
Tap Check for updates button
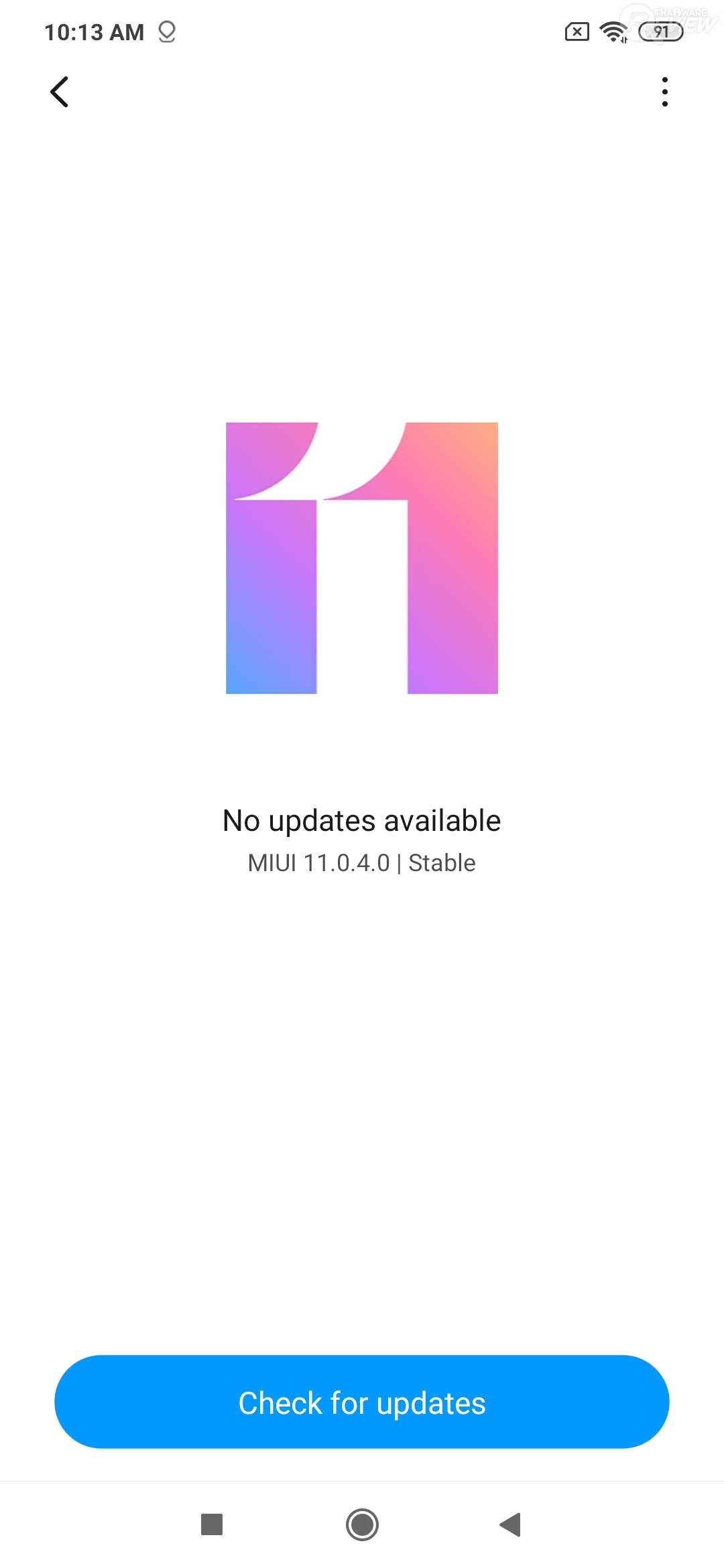[362, 1402]
